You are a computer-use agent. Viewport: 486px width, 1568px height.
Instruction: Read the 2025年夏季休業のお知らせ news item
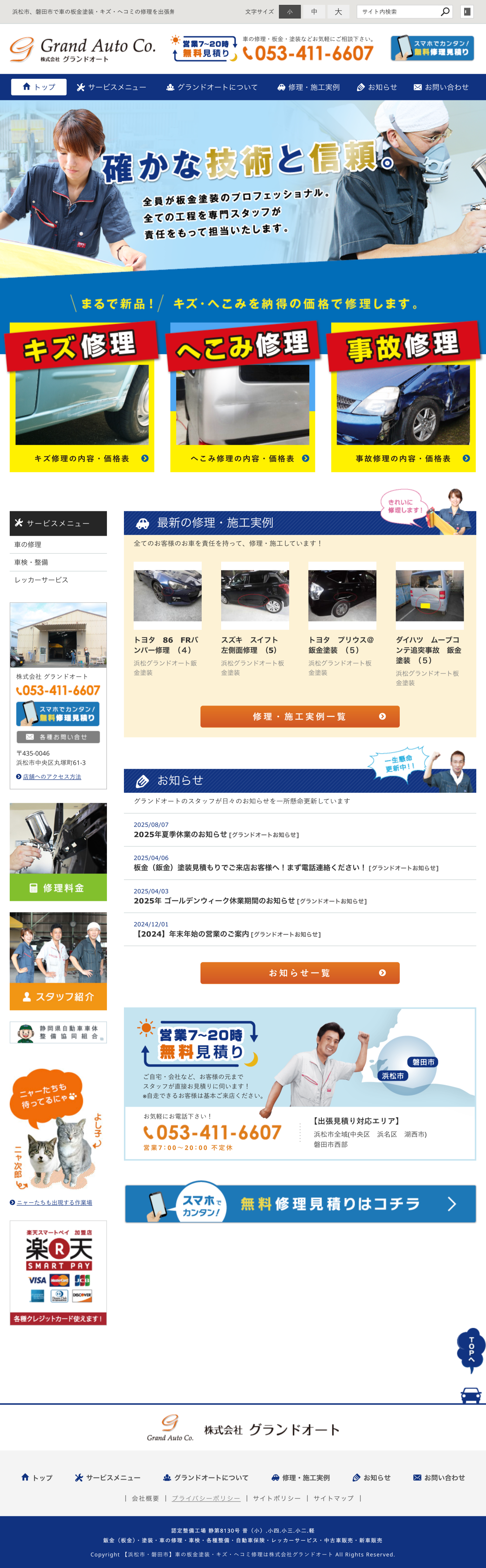point(181,835)
